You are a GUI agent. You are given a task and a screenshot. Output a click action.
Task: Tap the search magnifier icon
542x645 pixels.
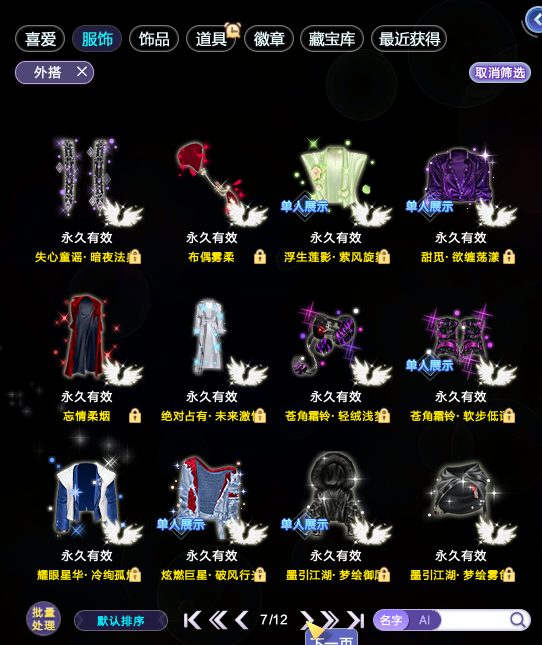[x=517, y=620]
